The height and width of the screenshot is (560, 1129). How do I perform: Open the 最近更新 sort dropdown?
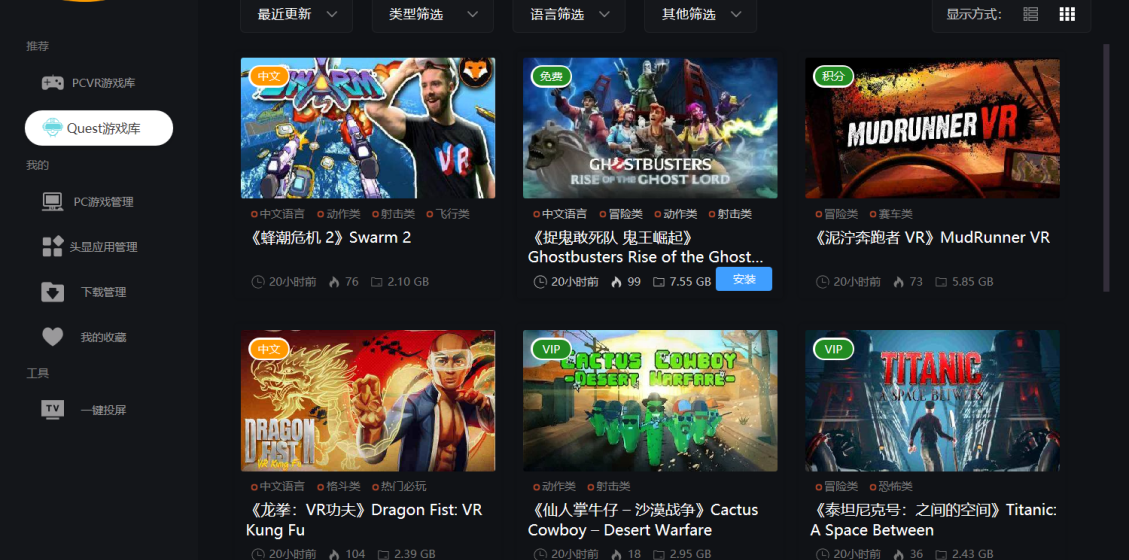[297, 15]
